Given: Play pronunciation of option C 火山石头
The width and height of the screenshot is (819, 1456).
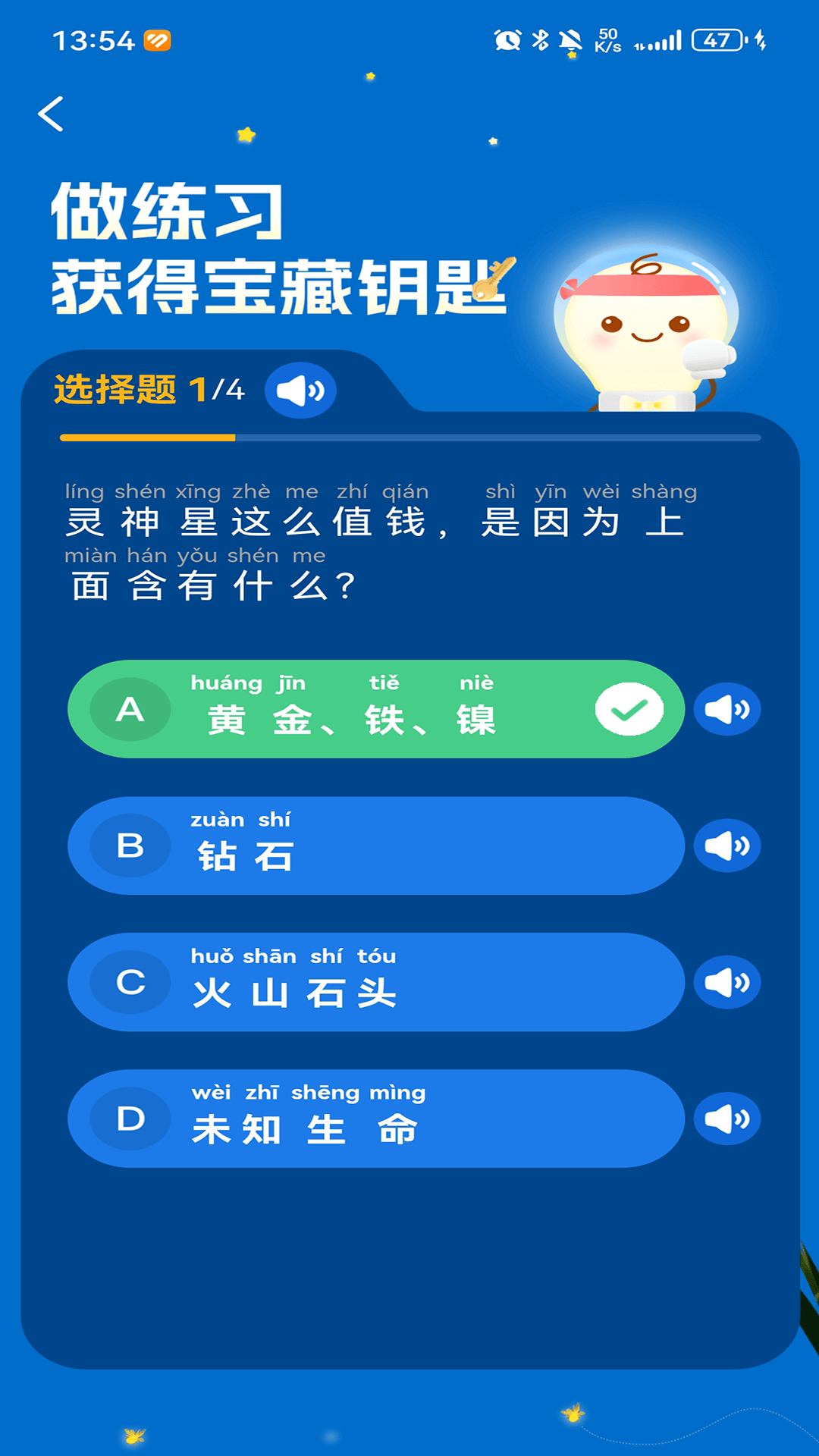Looking at the screenshot, I should click(x=726, y=982).
